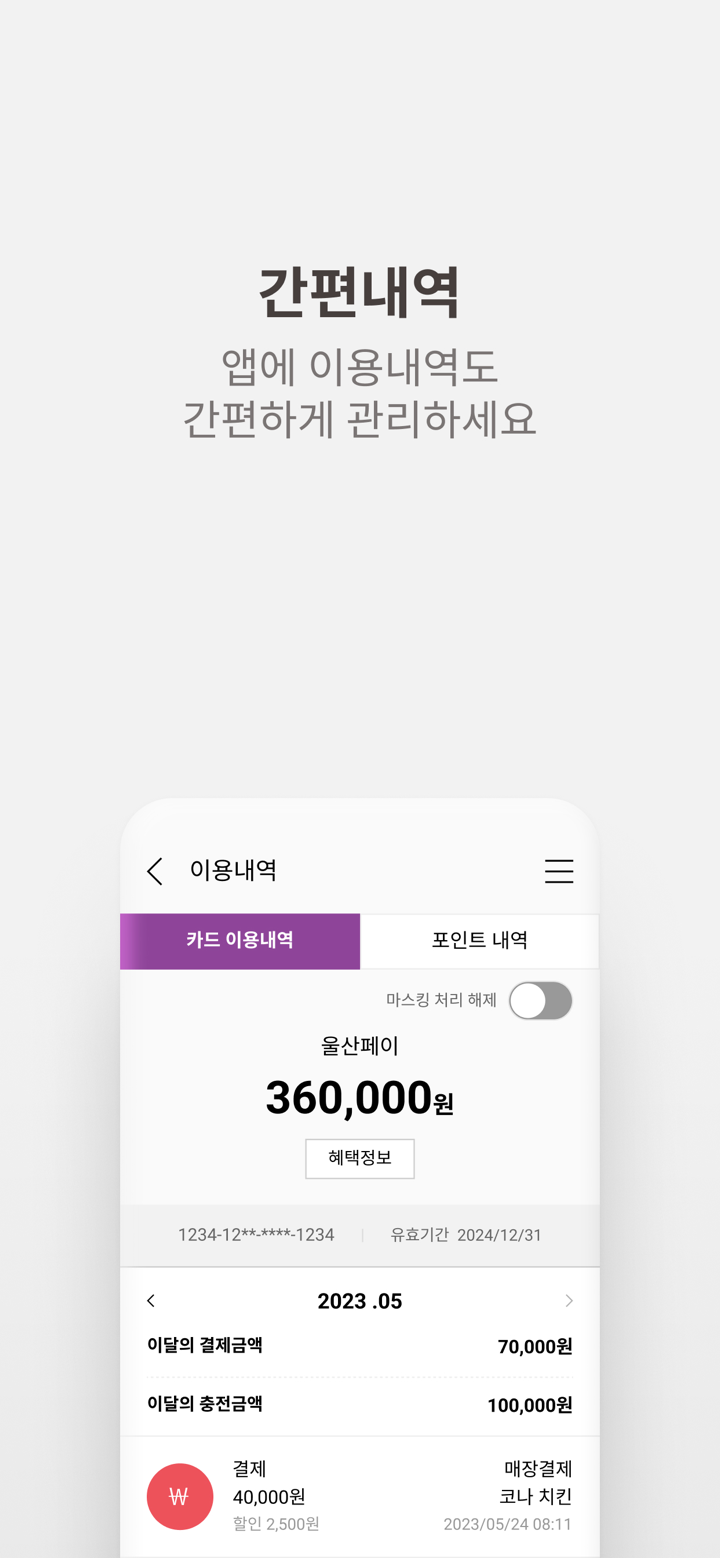Switch to the 포인트 내역 tab

pos(480,941)
